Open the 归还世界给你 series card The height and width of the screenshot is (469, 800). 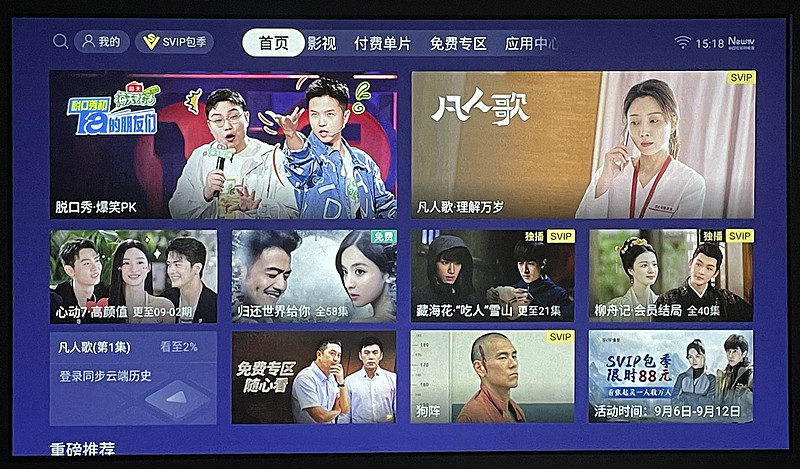[x=314, y=276]
